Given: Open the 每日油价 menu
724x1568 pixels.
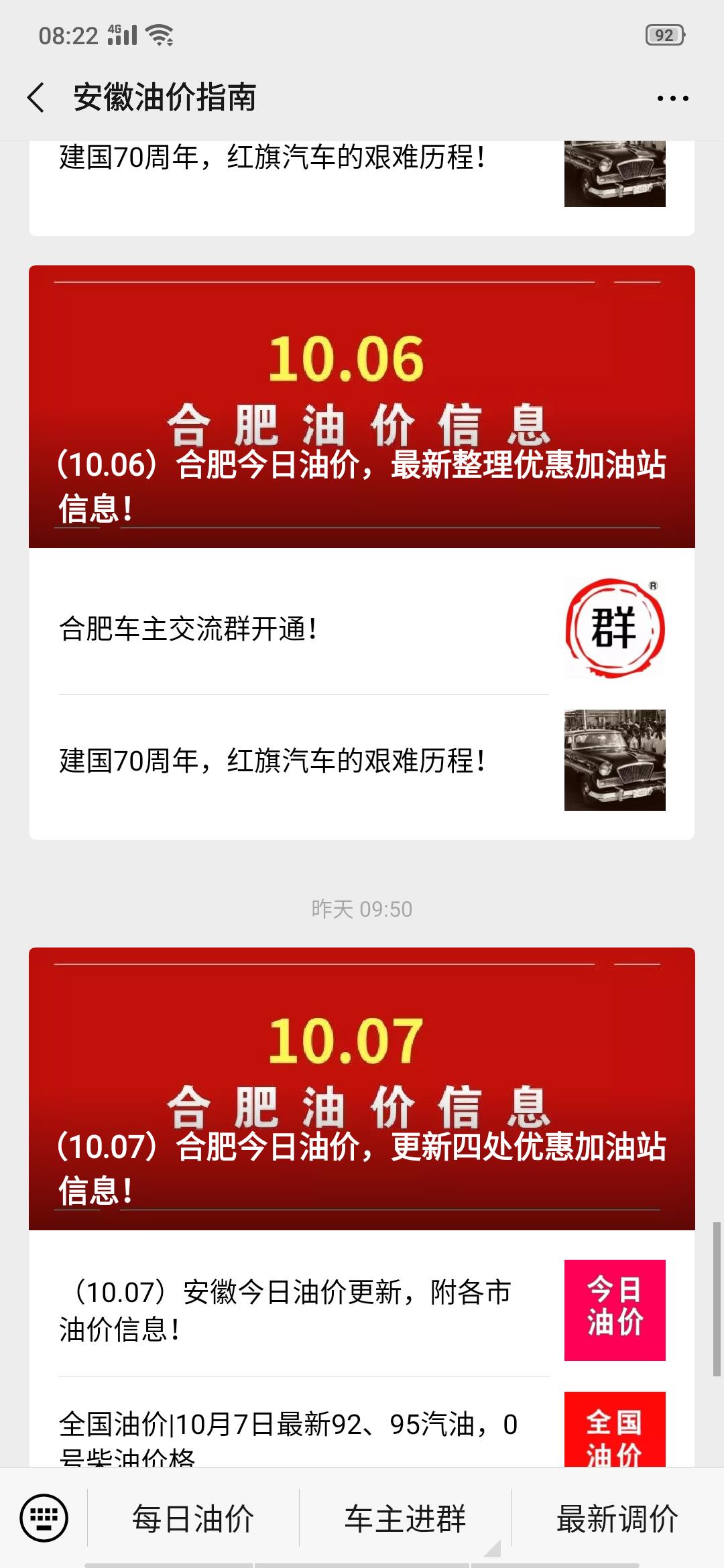Looking at the screenshot, I should tap(193, 1519).
